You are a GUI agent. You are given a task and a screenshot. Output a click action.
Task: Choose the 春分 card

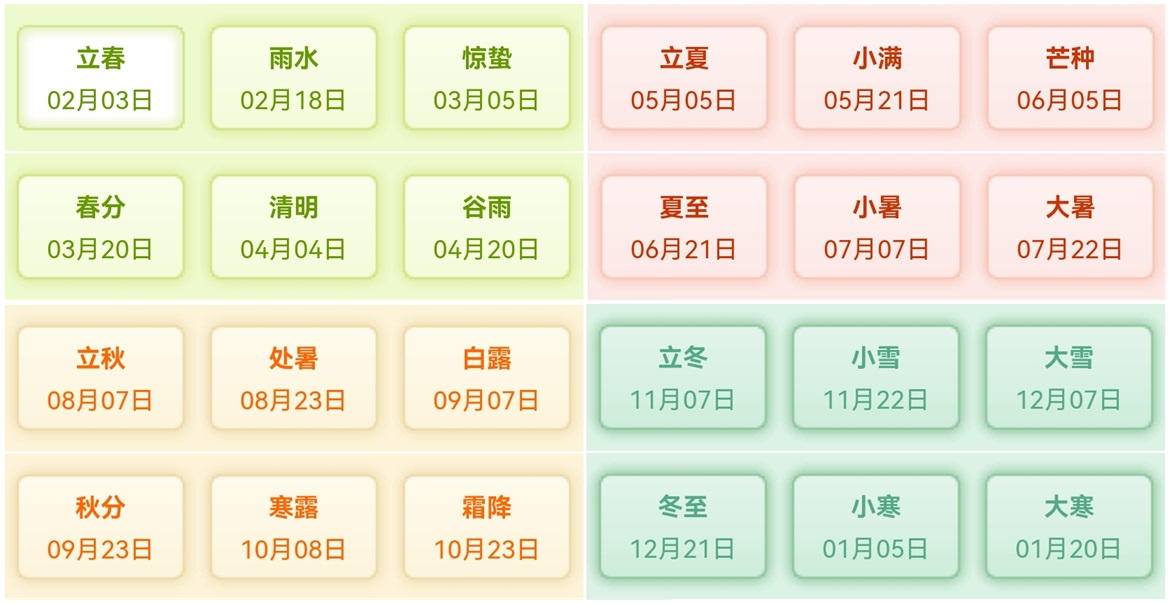(100, 227)
